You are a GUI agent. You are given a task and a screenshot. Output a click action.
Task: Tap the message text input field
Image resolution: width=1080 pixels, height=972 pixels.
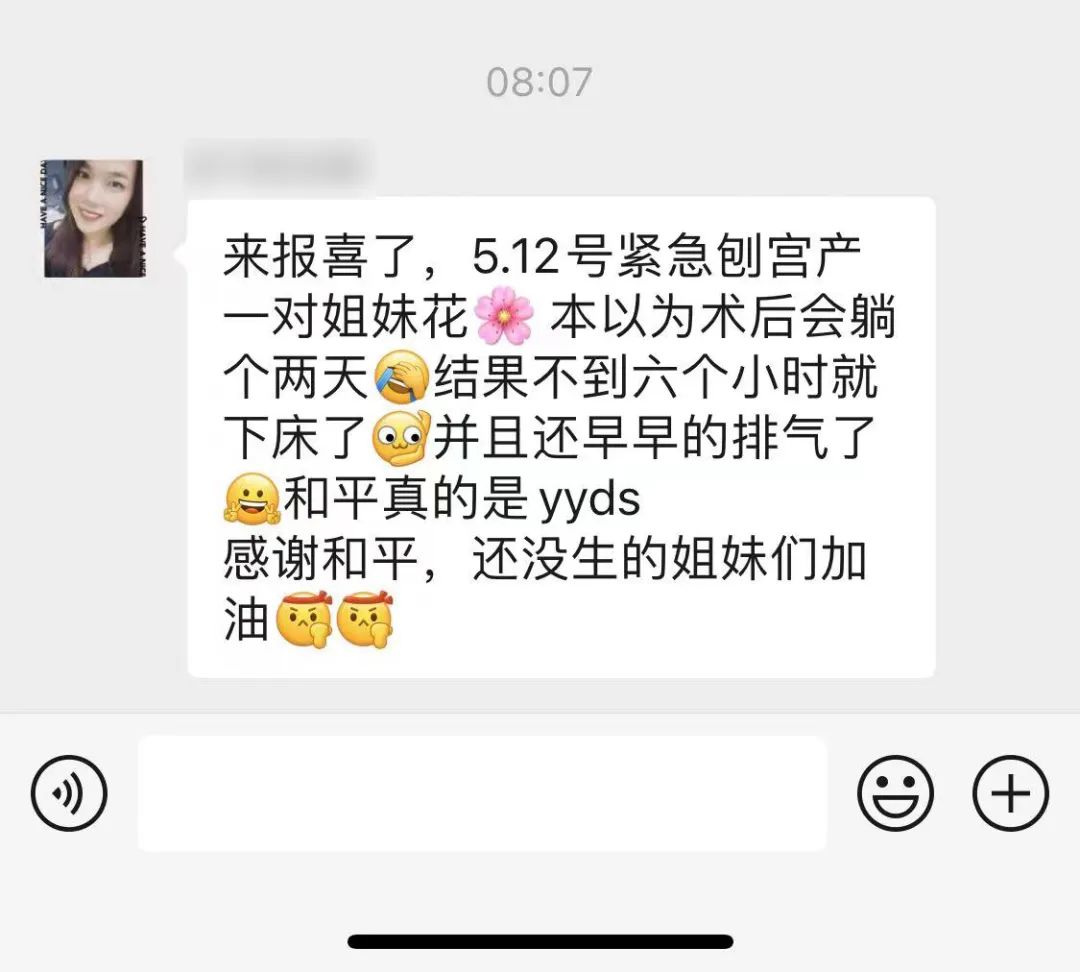point(482,794)
